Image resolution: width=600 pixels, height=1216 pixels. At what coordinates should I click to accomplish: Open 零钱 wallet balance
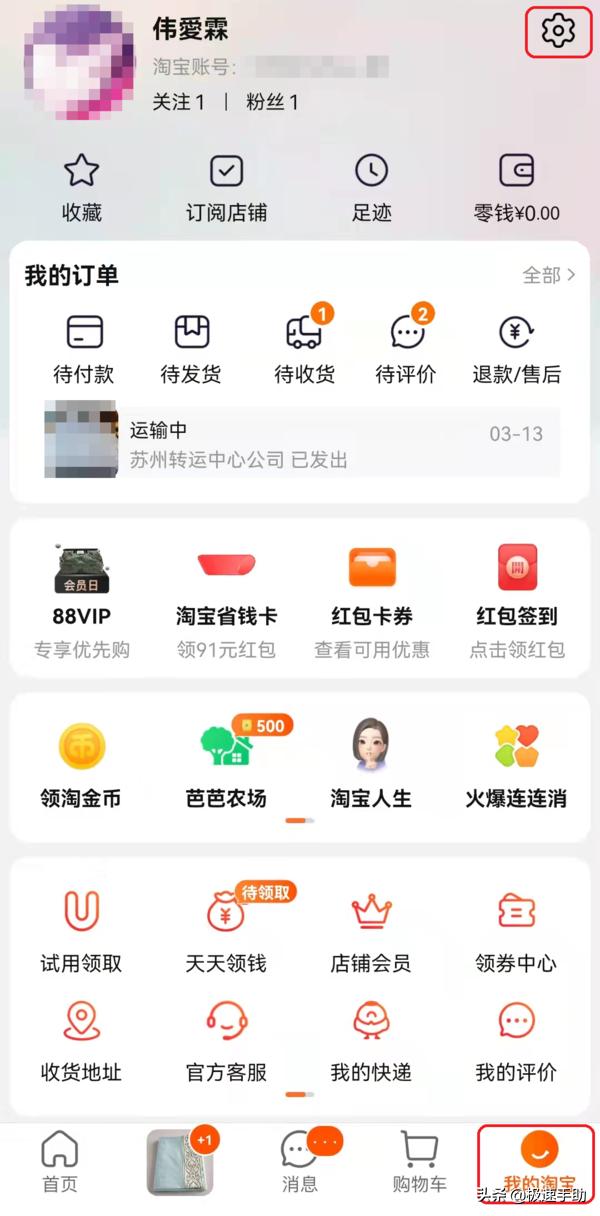516,187
